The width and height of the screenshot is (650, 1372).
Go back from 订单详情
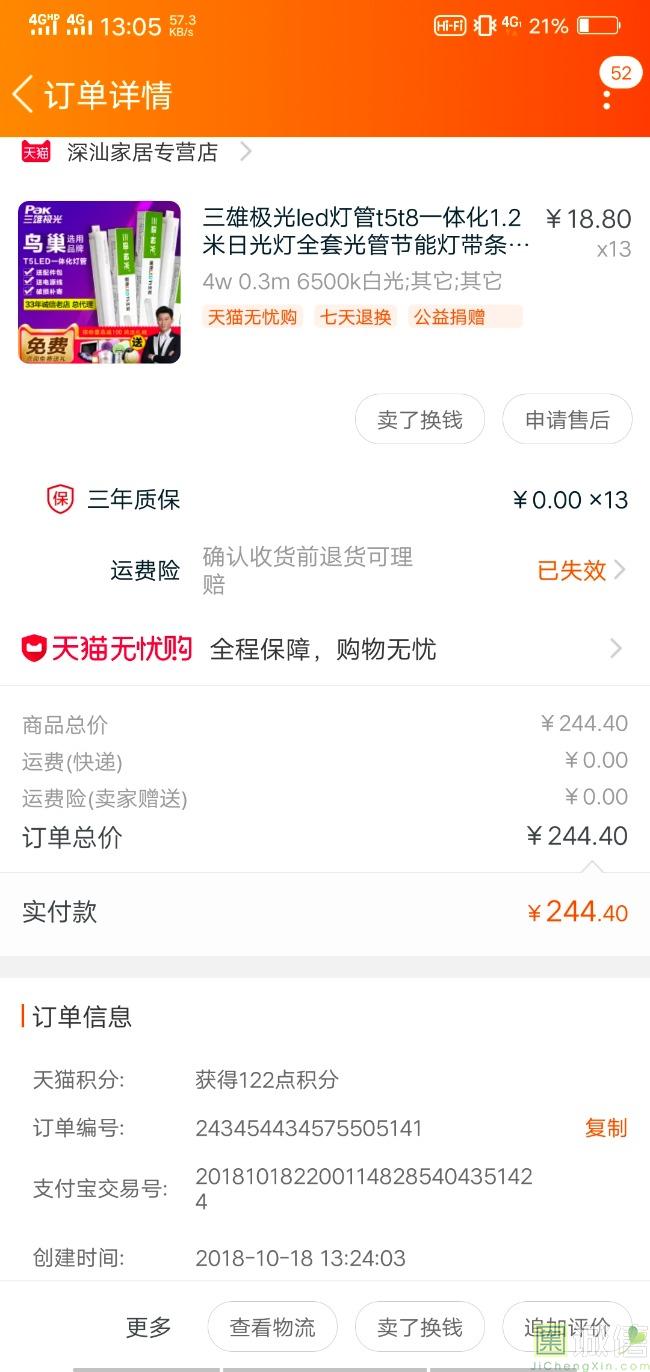24,94
